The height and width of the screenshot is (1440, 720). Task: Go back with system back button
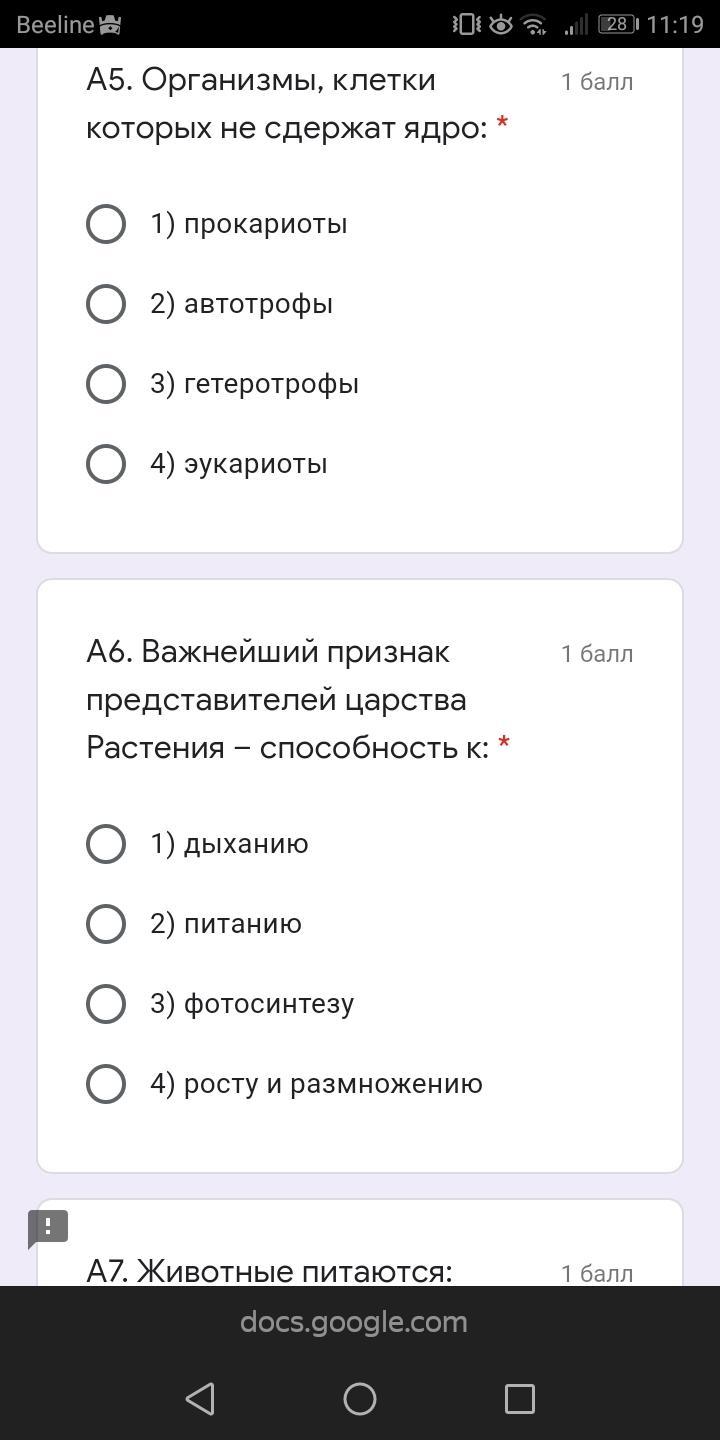[x=200, y=1398]
